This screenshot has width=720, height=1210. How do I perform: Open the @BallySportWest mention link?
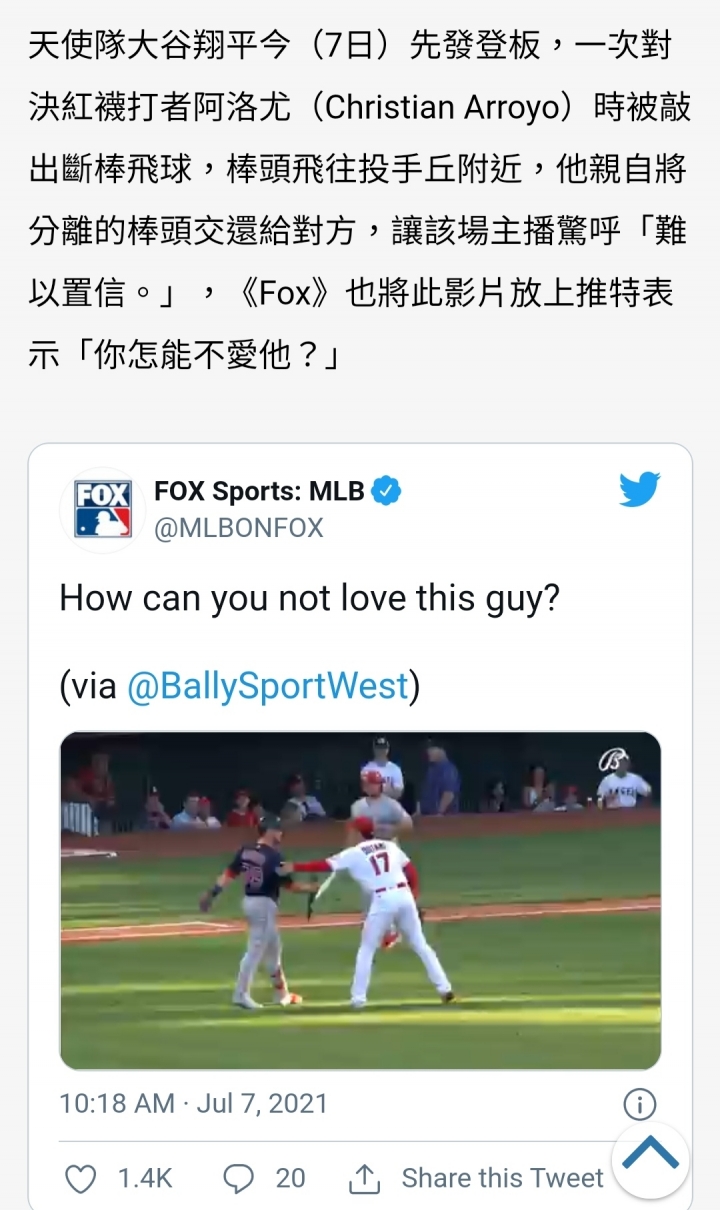pos(268,686)
